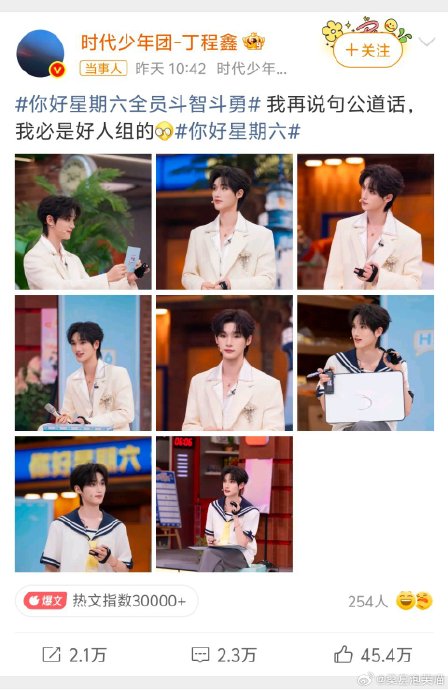Like this post (45.4万)
Image resolution: width=448 pixels, height=690 pixels.
(373, 655)
